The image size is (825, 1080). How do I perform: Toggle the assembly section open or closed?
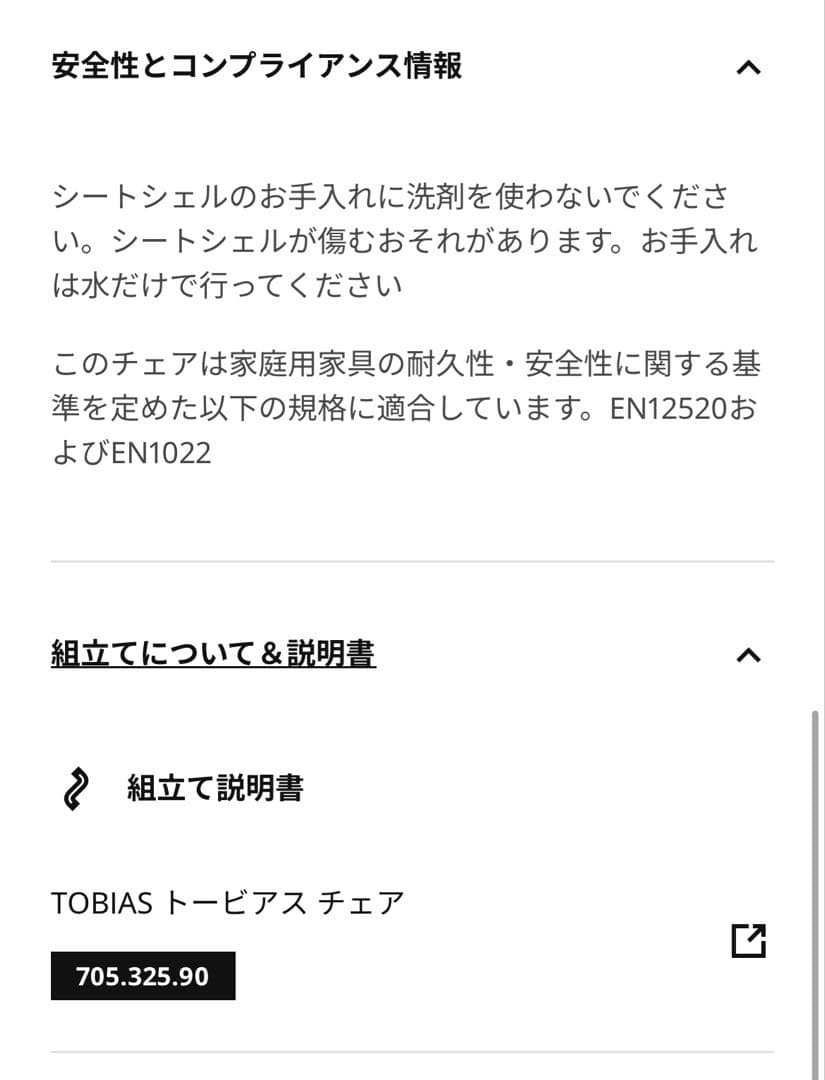point(746,655)
